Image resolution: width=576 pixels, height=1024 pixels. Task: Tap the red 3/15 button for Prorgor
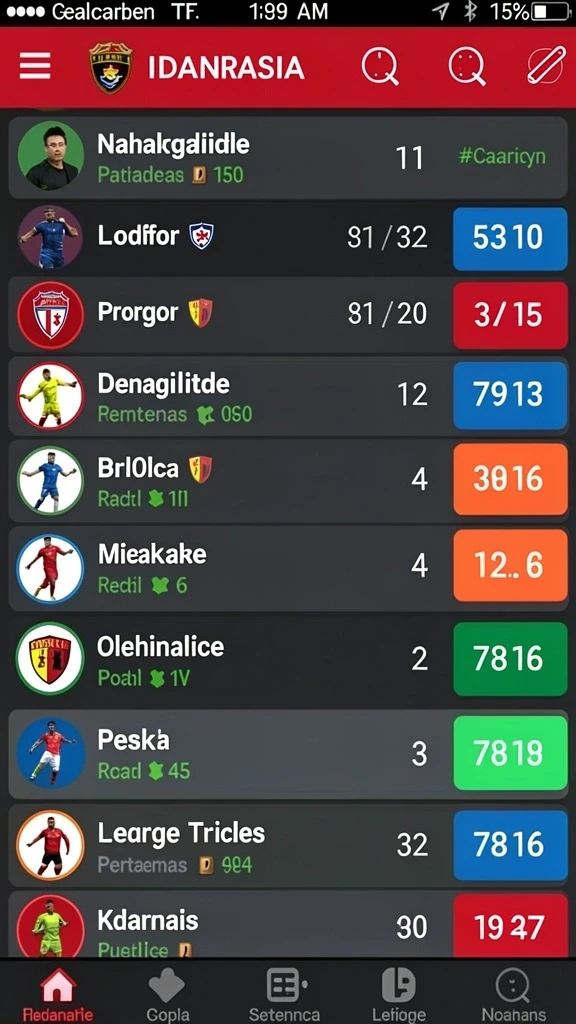tap(510, 315)
